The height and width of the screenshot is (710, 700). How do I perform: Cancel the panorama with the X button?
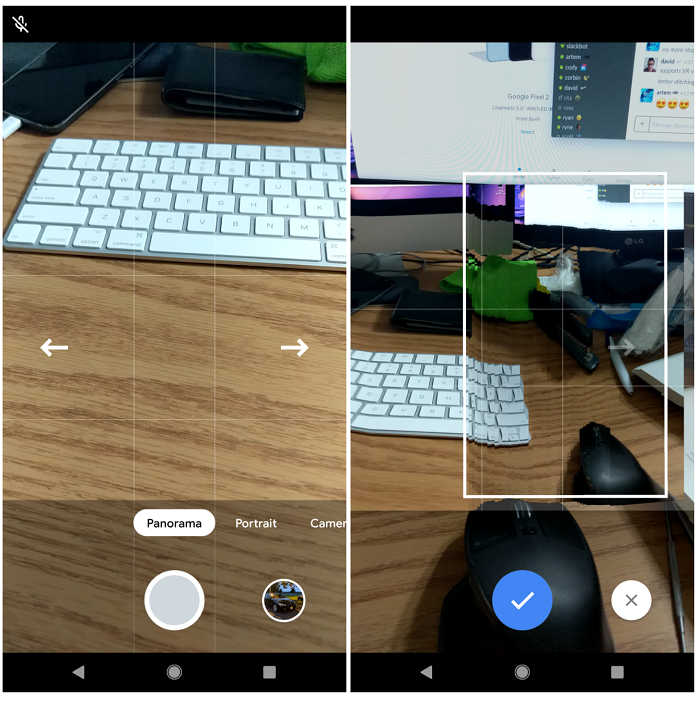point(631,601)
